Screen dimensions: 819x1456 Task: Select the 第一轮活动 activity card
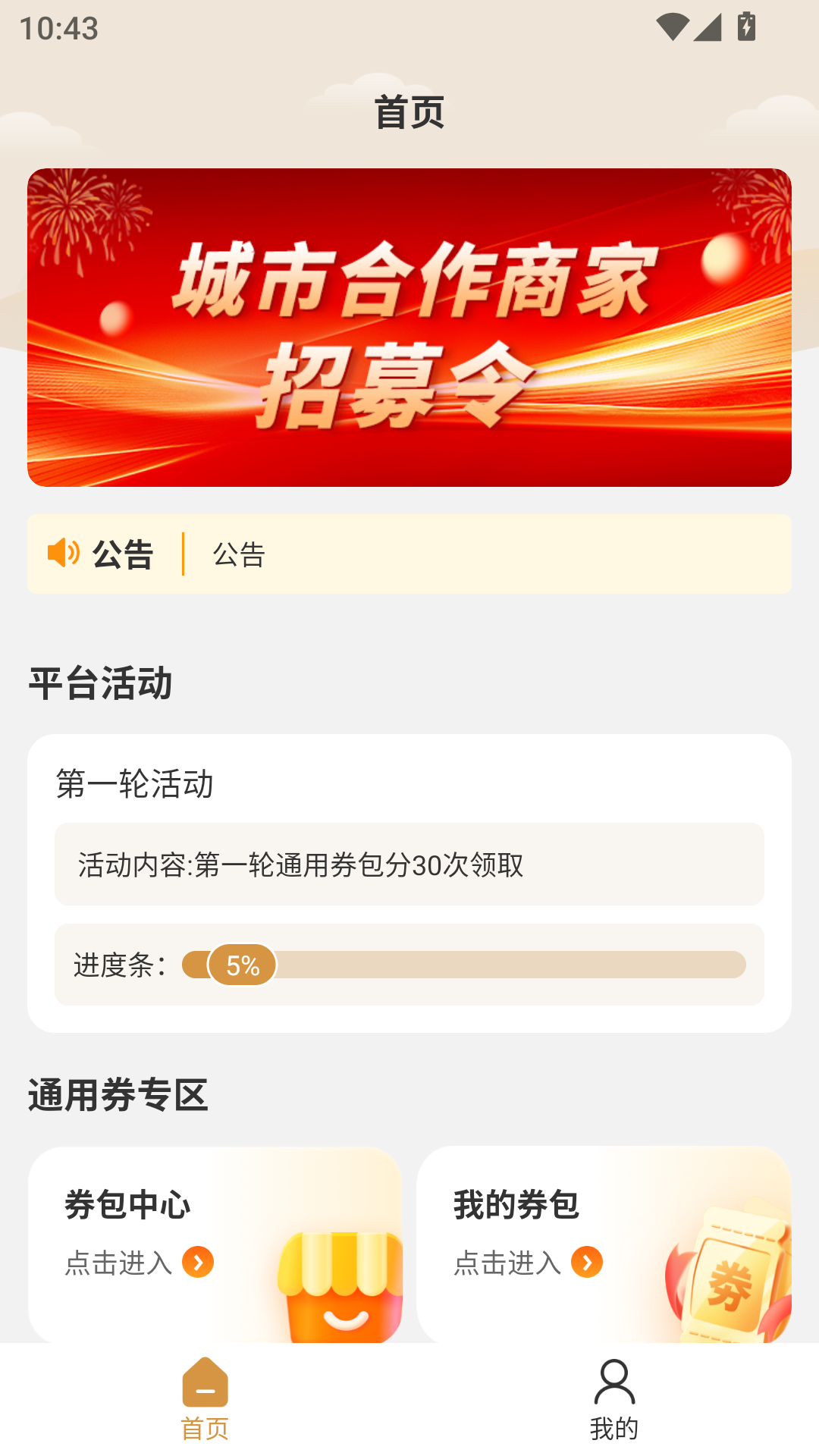pos(409,880)
